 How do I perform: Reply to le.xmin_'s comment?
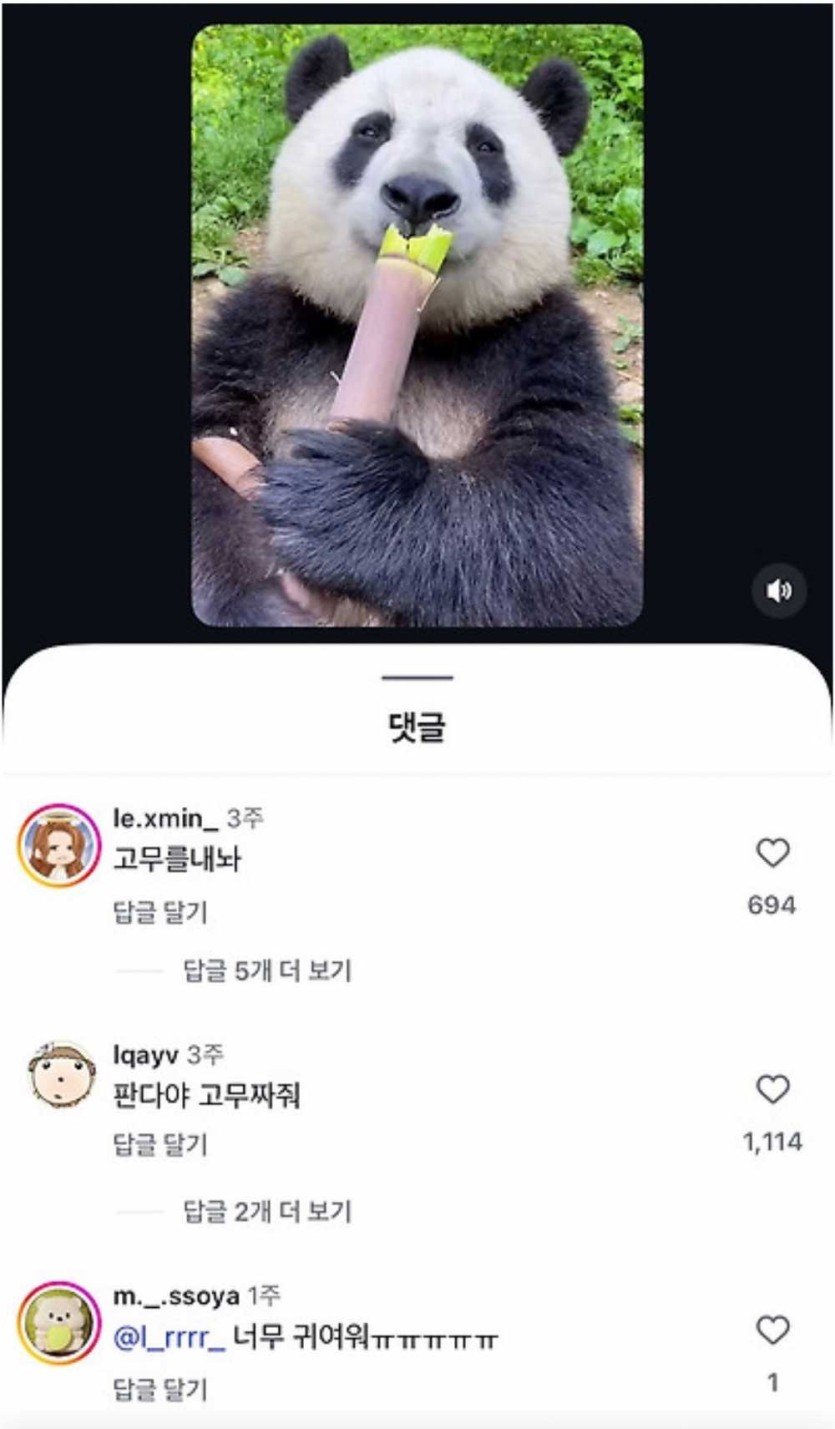160,912
